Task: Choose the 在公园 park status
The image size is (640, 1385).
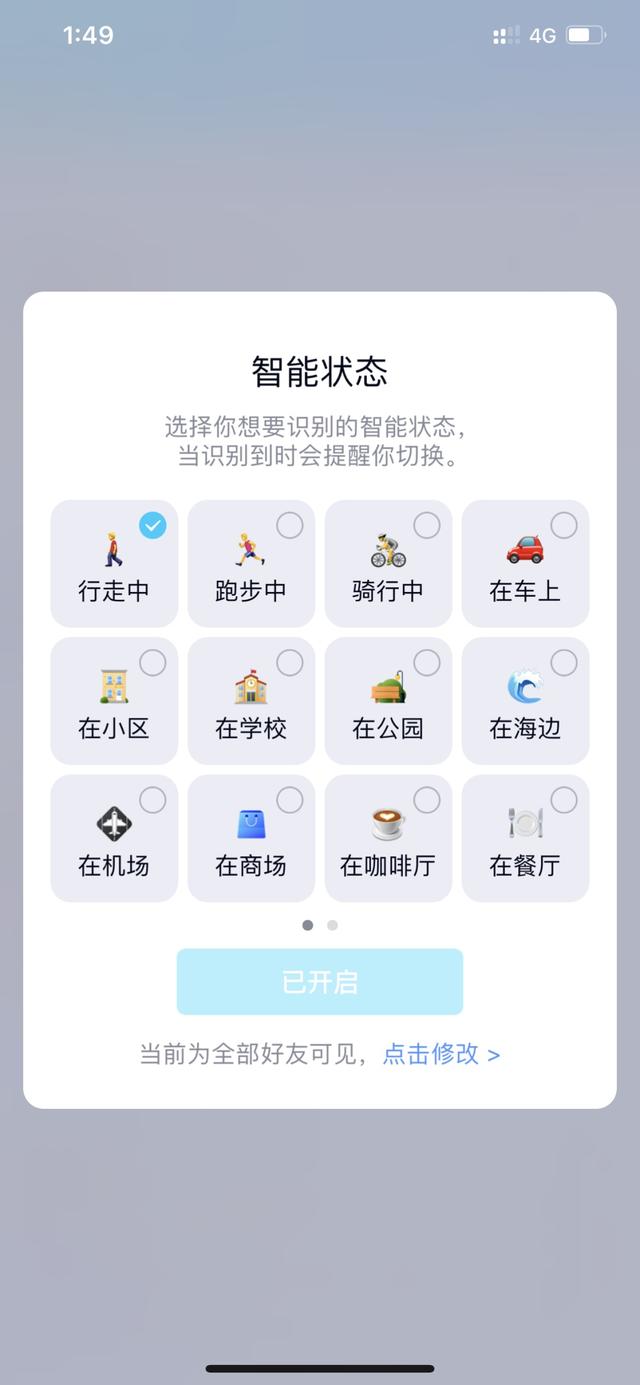Action: click(x=388, y=700)
